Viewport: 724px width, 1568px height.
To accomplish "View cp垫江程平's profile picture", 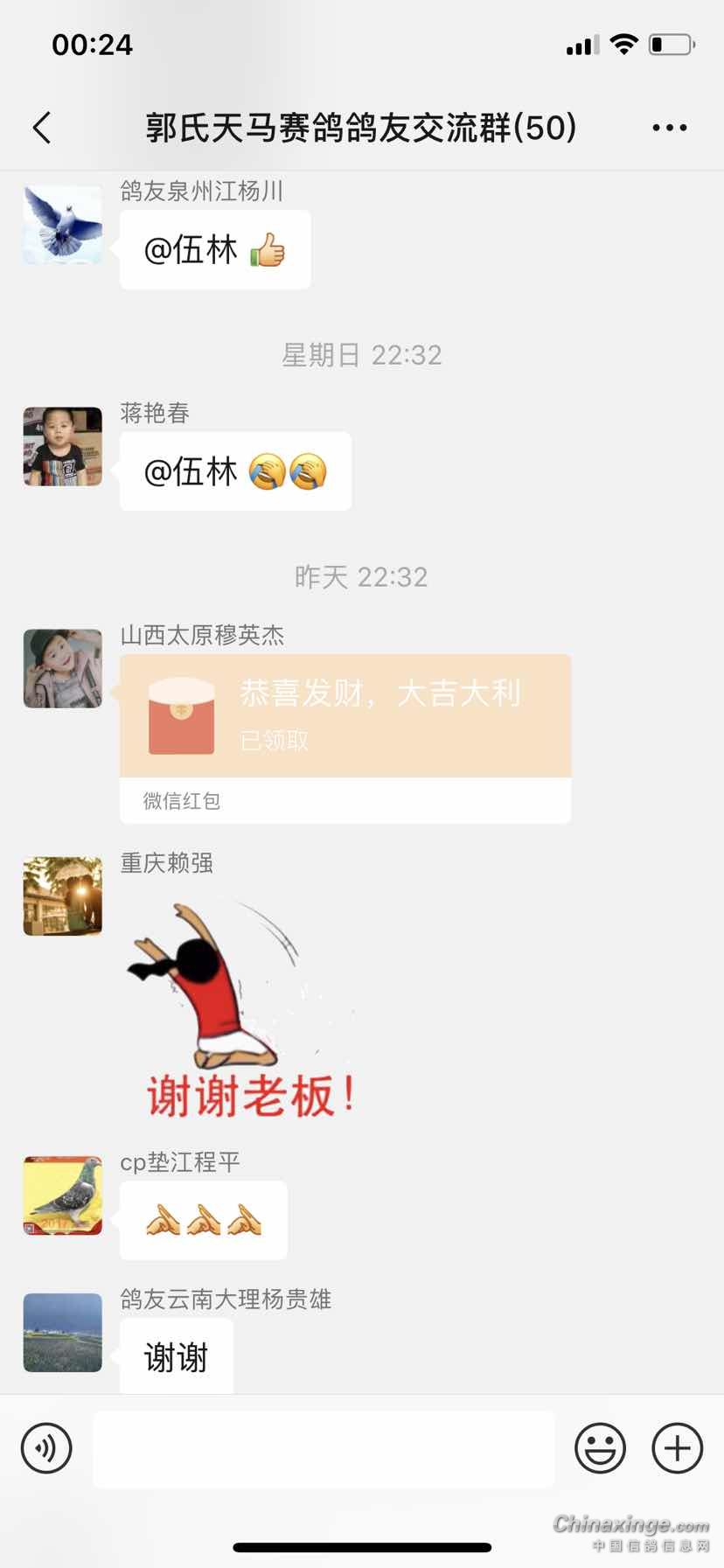I will (x=63, y=1195).
